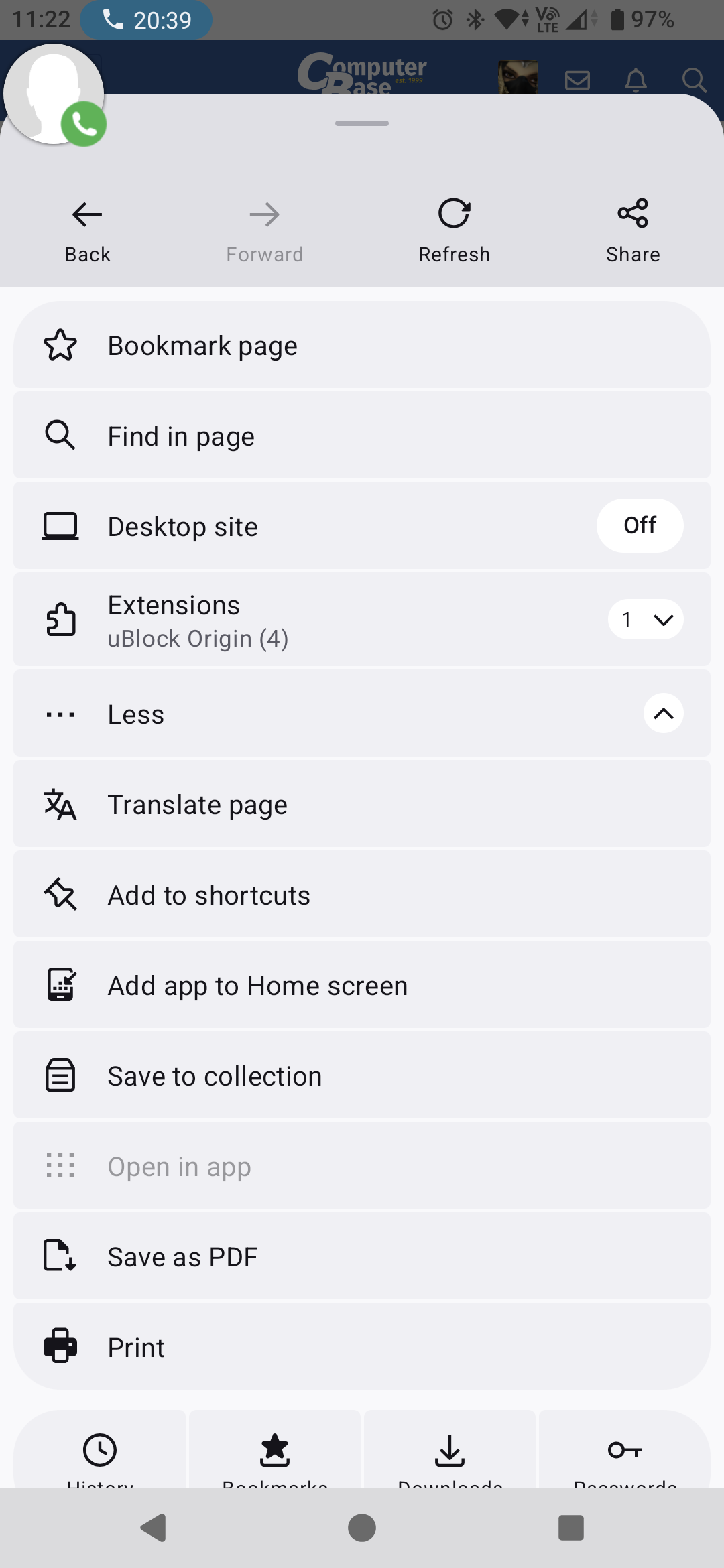Print this page
Screen dimensions: 724x1568
pos(362,1348)
